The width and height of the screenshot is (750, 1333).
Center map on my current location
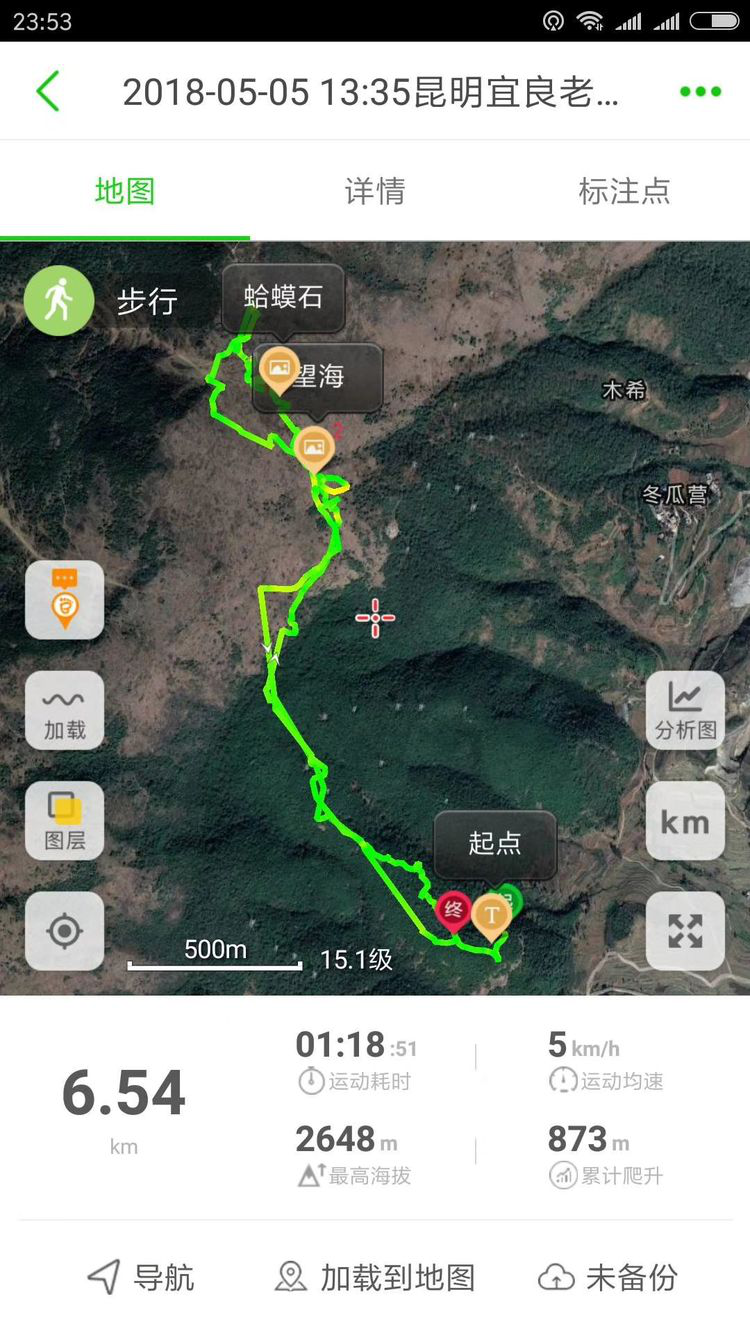pyautogui.click(x=64, y=931)
